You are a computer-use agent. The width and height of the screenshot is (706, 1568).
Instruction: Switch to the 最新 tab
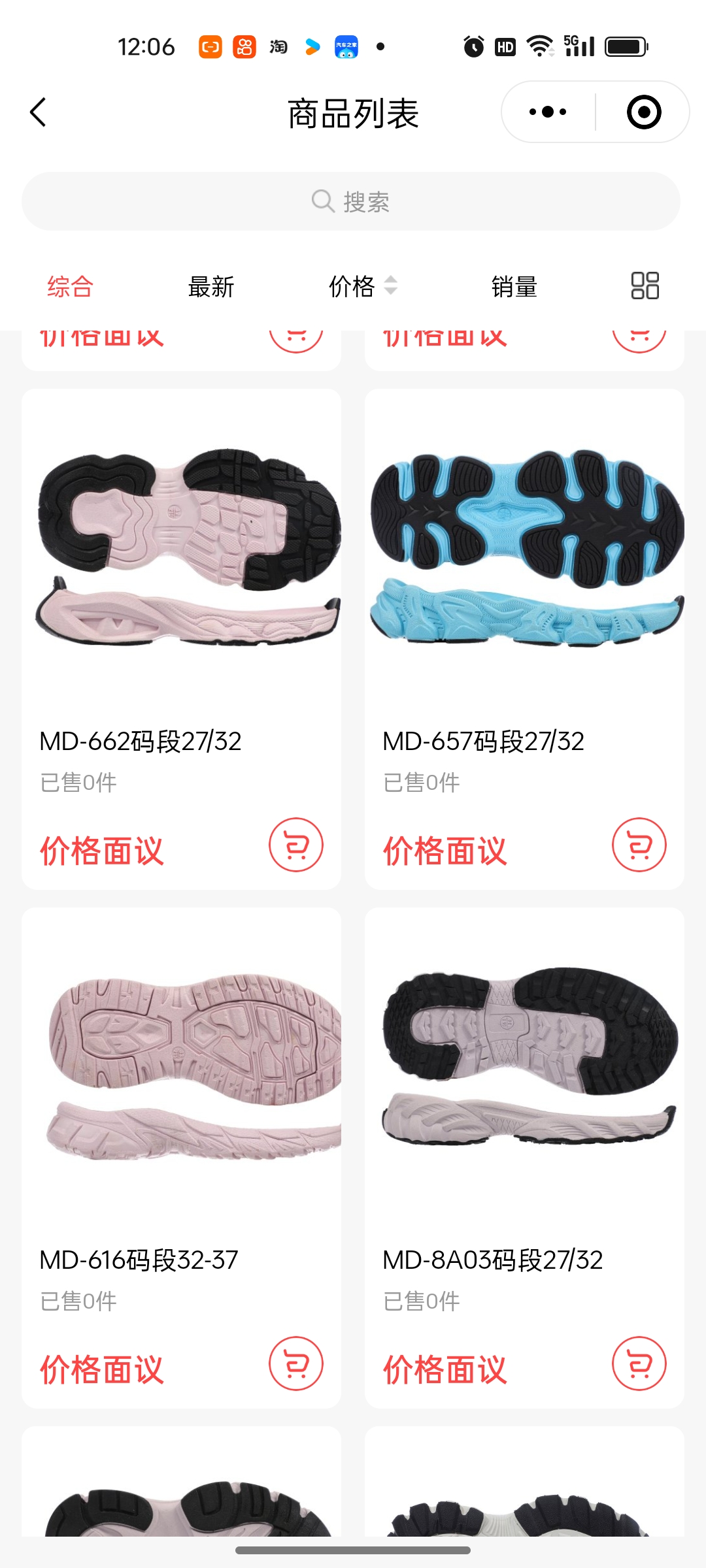coord(210,286)
